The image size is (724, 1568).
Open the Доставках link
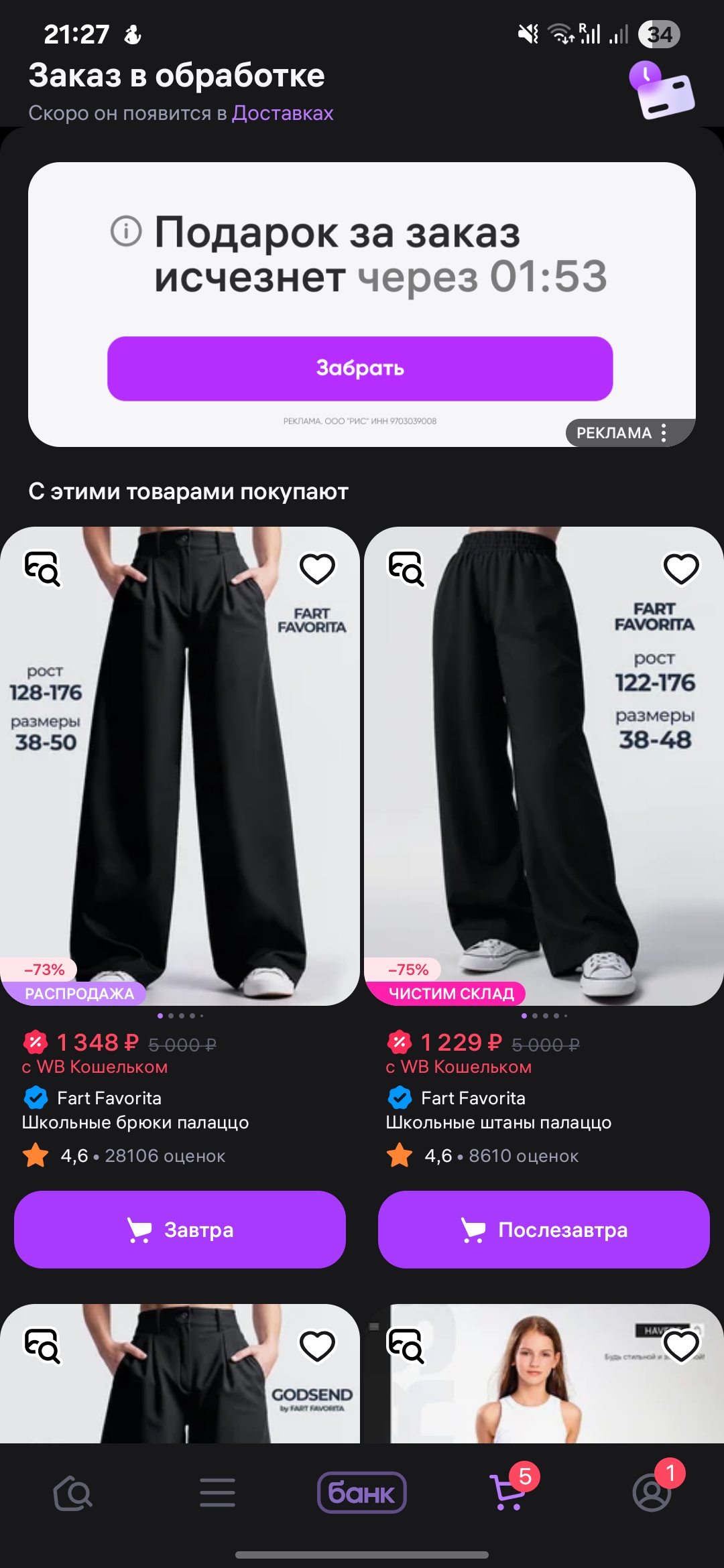(x=282, y=113)
